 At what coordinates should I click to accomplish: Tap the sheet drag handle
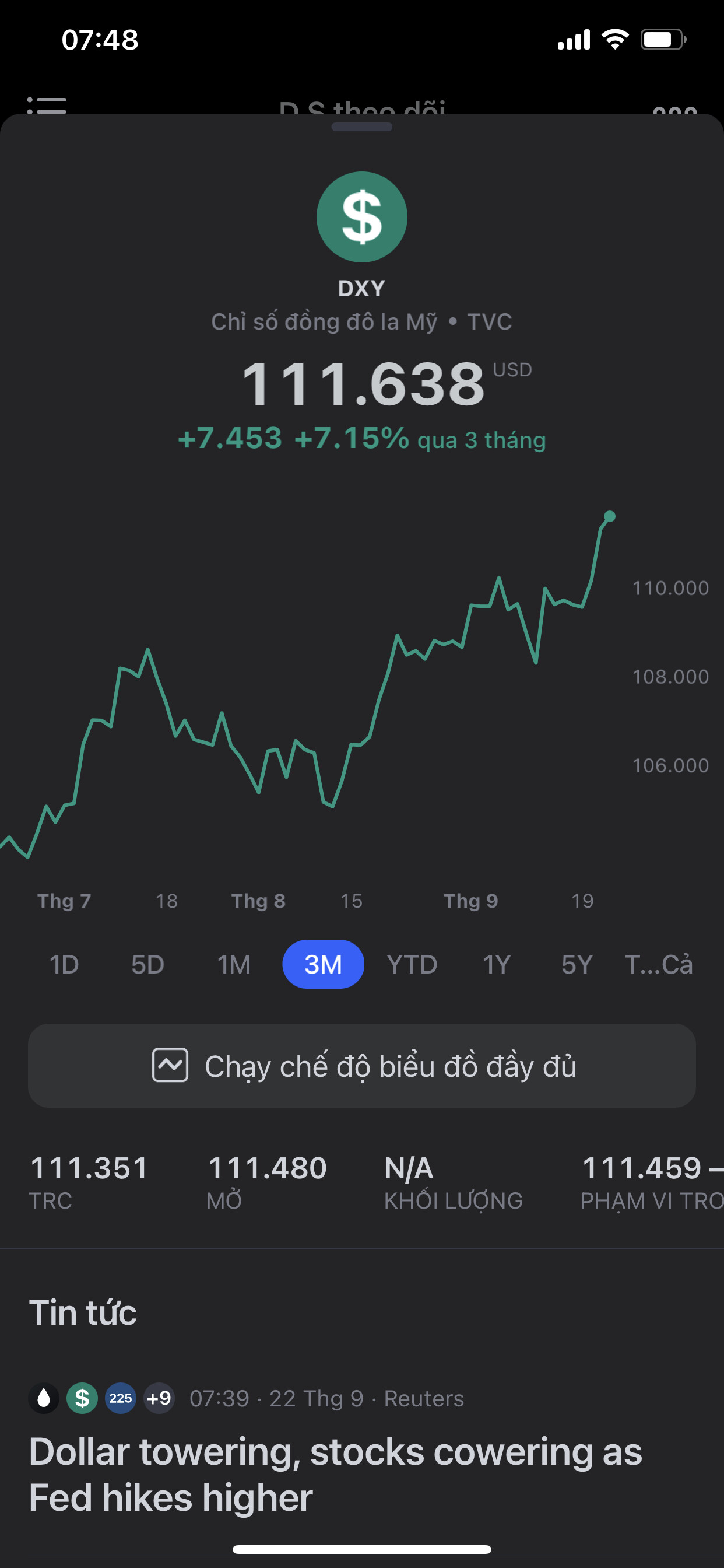[x=362, y=127]
